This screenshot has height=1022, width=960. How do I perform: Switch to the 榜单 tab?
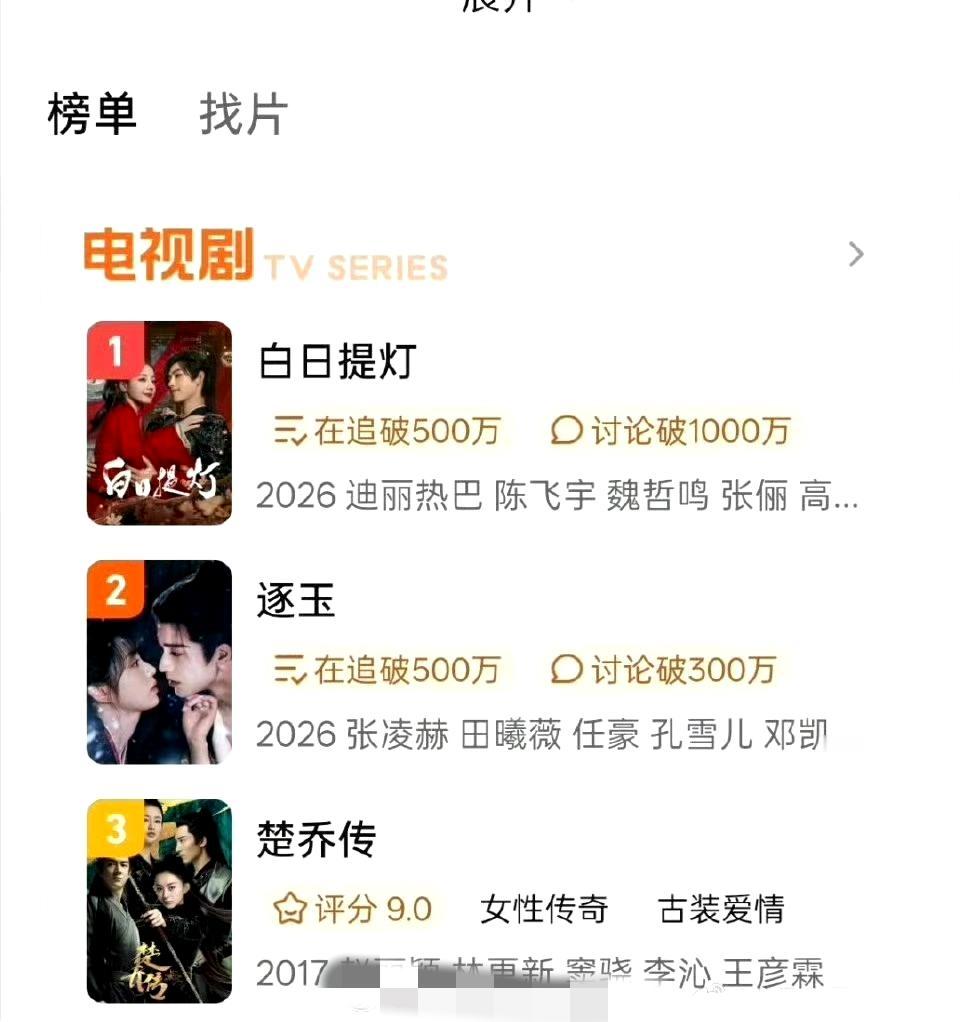click(92, 114)
